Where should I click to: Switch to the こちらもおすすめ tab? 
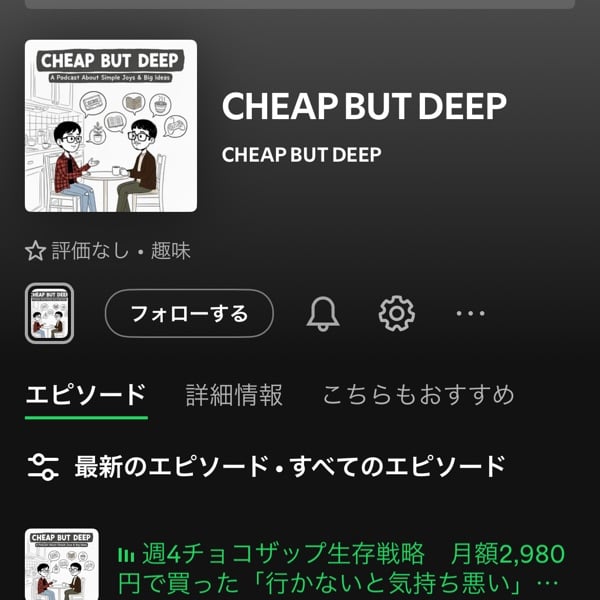(418, 395)
